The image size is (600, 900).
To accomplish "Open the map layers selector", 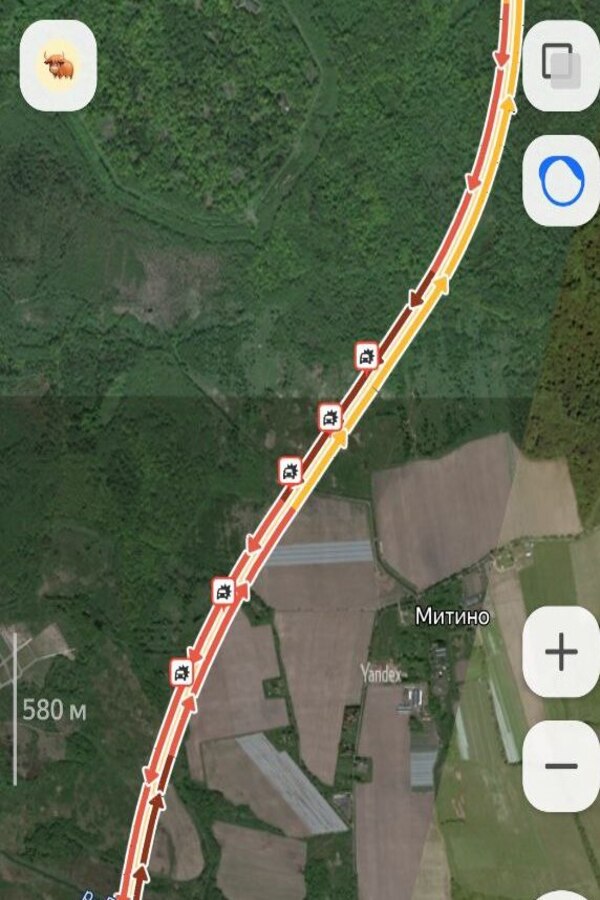I will [x=561, y=66].
